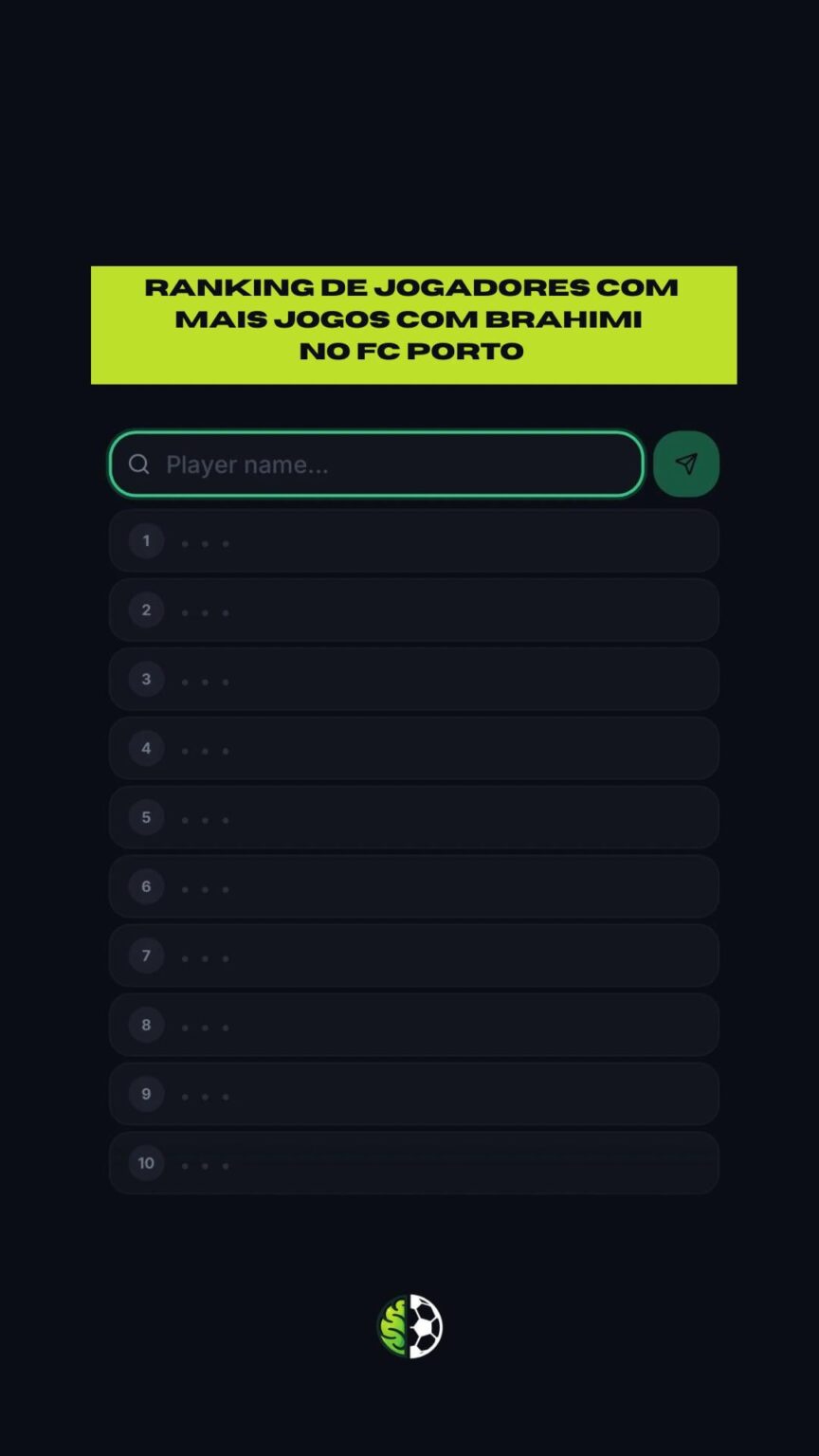Viewport: 819px width, 1456px height.
Task: Select the first-place answer slot
Action: pos(413,540)
